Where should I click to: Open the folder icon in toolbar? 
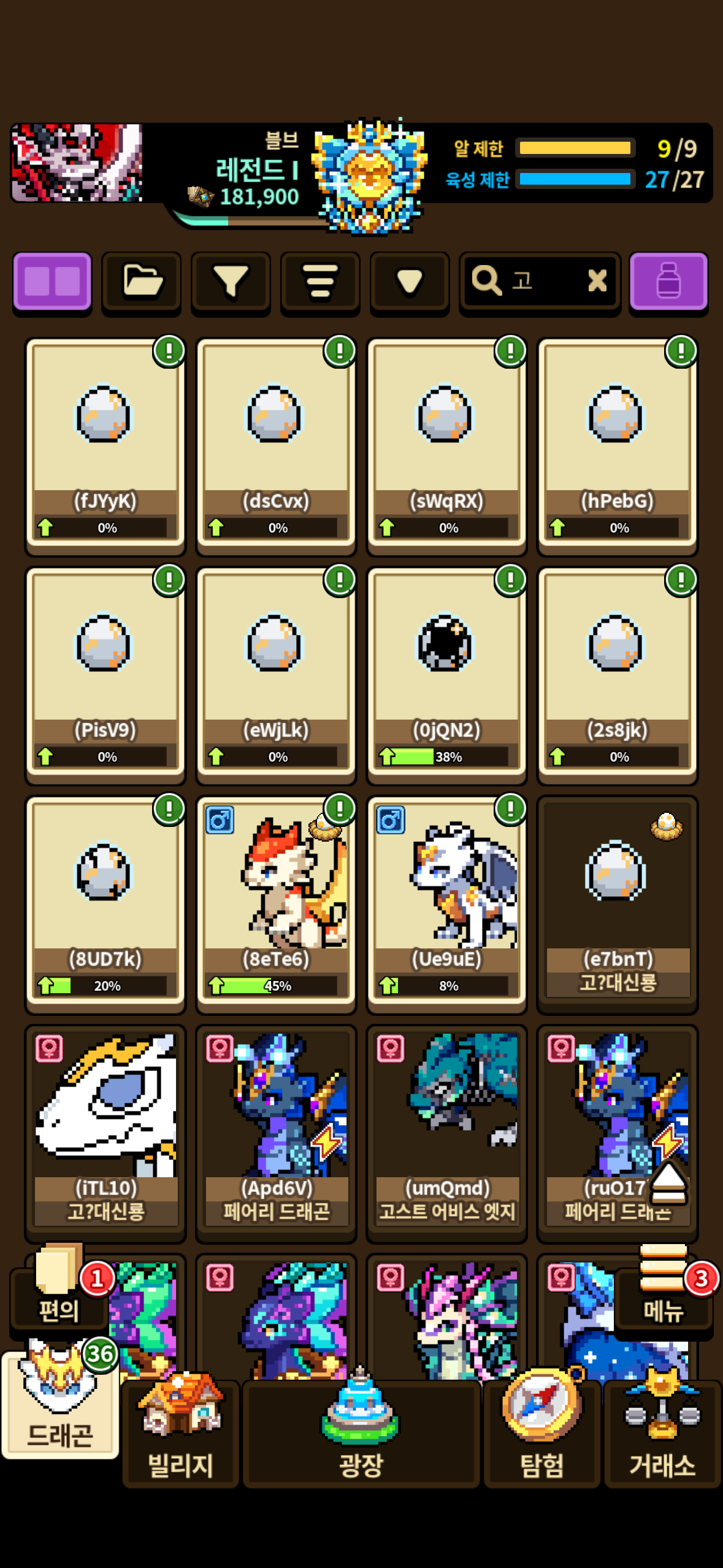142,282
